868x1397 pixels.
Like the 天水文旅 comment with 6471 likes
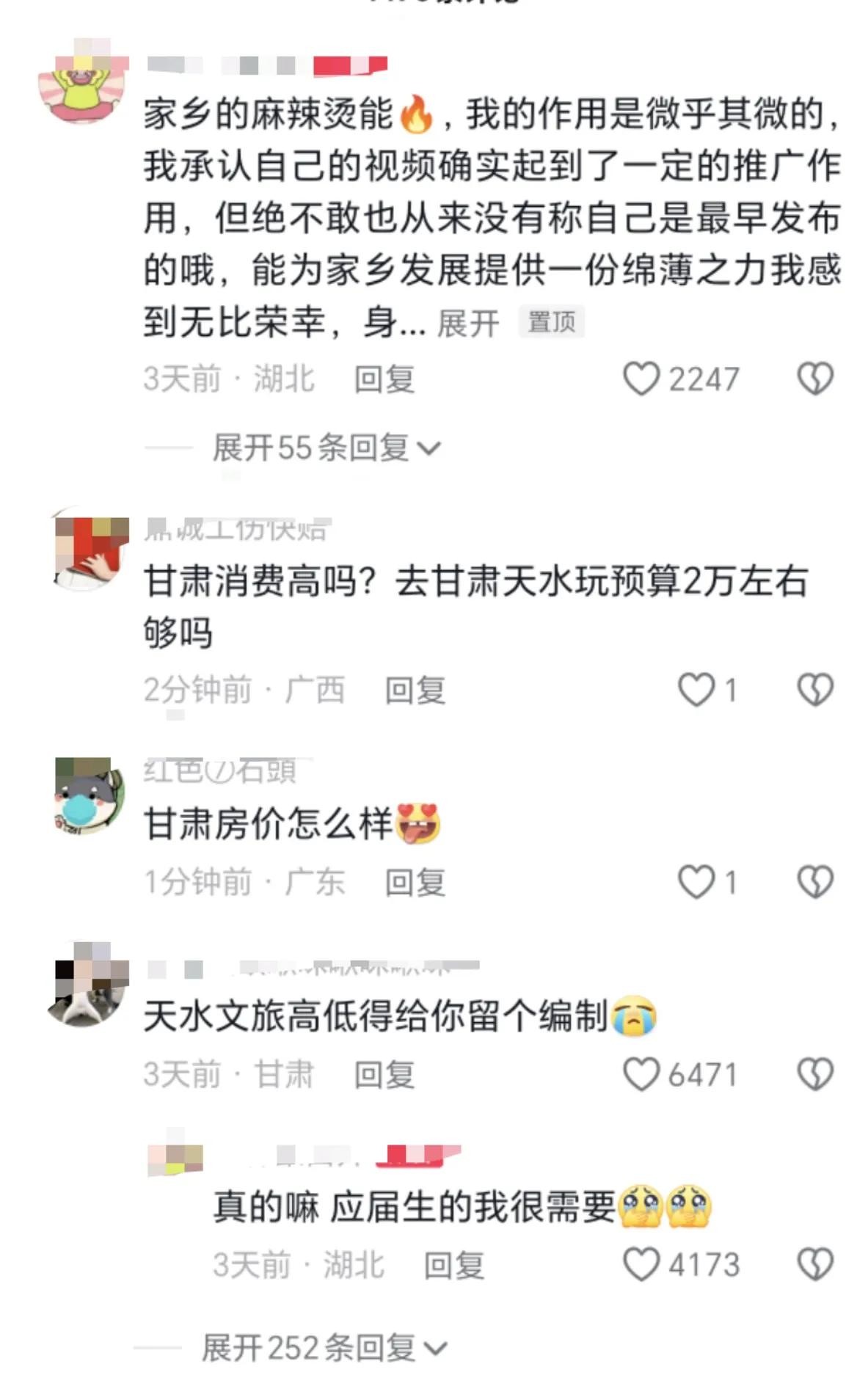click(x=641, y=1075)
